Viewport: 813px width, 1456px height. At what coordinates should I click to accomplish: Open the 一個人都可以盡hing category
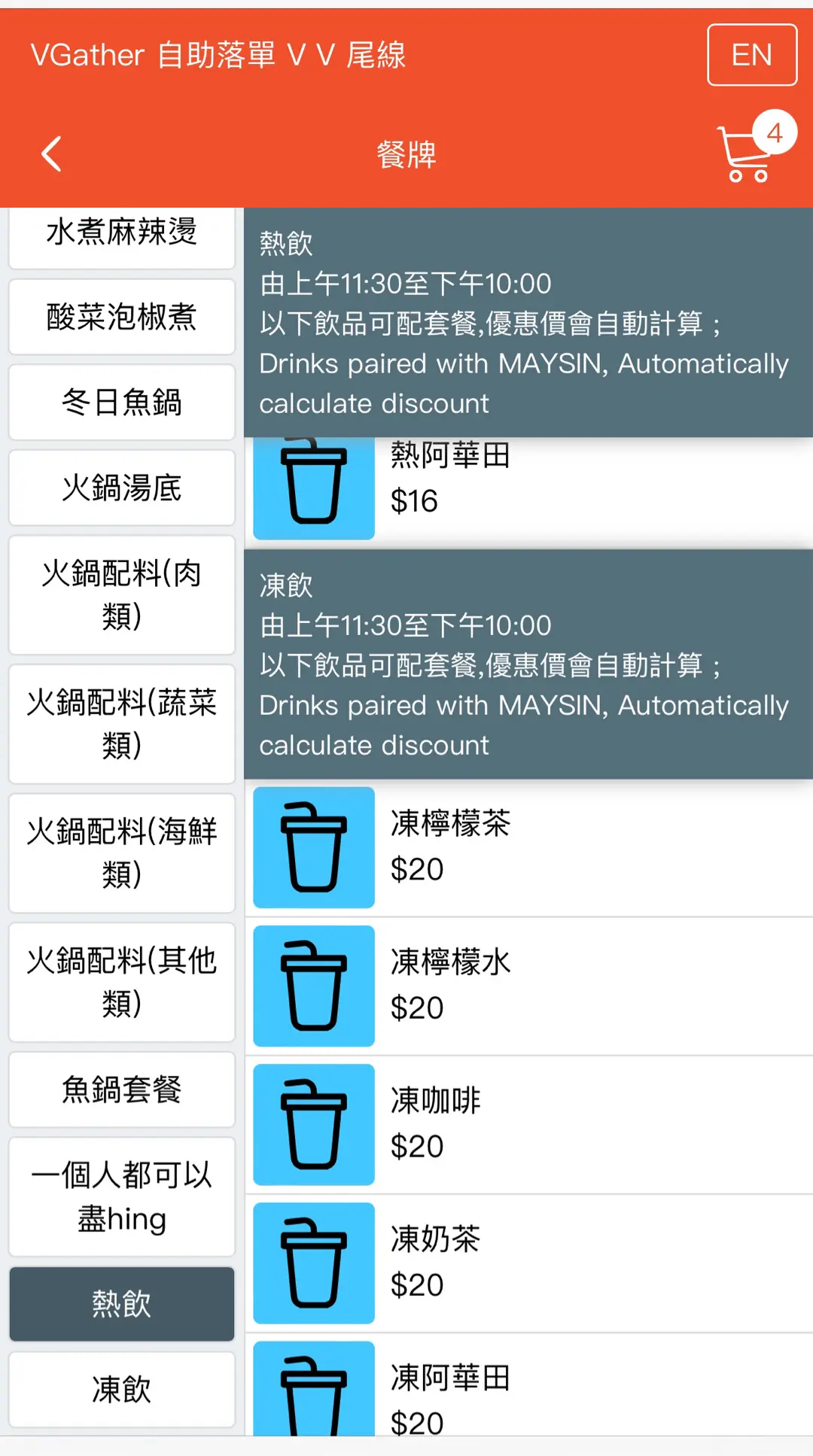[x=122, y=1196]
